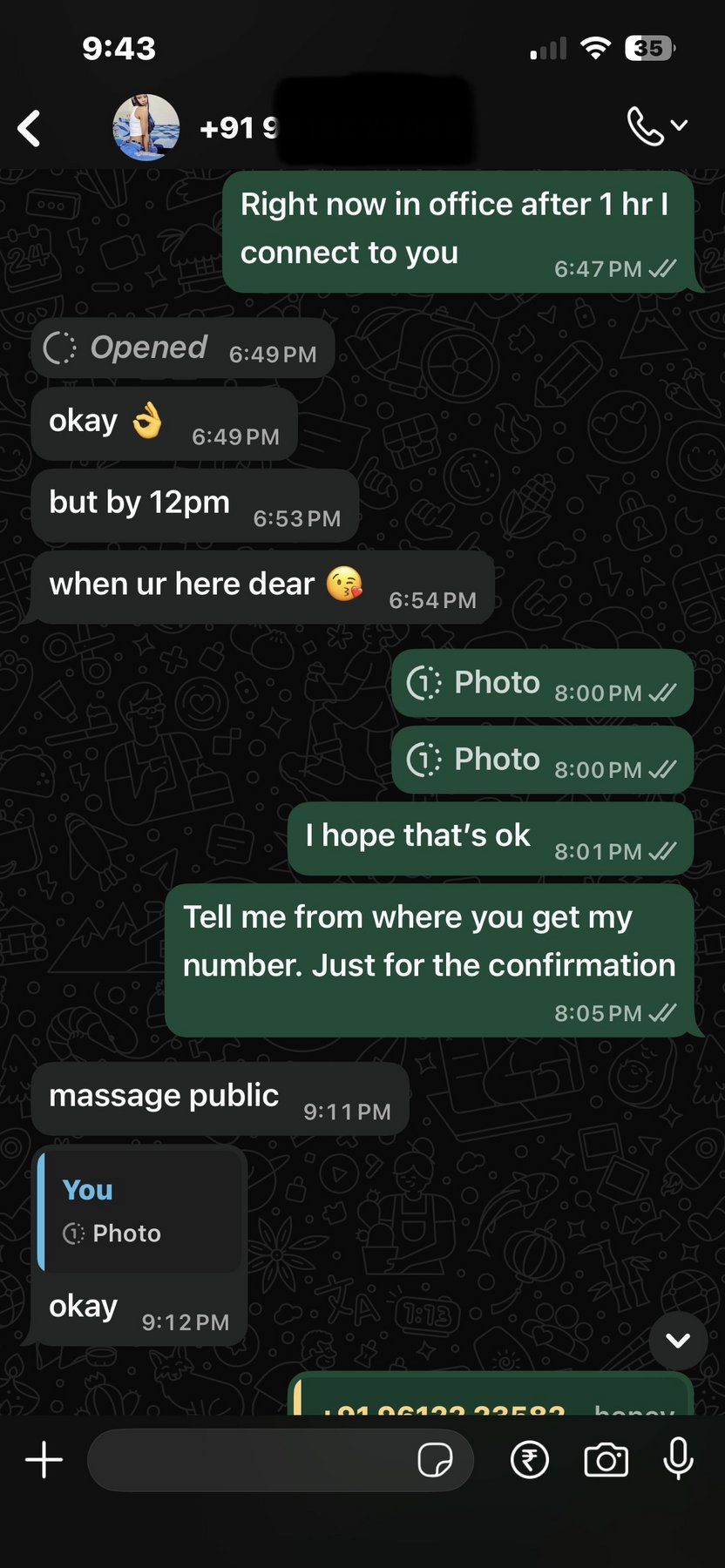The width and height of the screenshot is (725, 1568).
Task: Open the plus attachment menu
Action: [44, 1459]
